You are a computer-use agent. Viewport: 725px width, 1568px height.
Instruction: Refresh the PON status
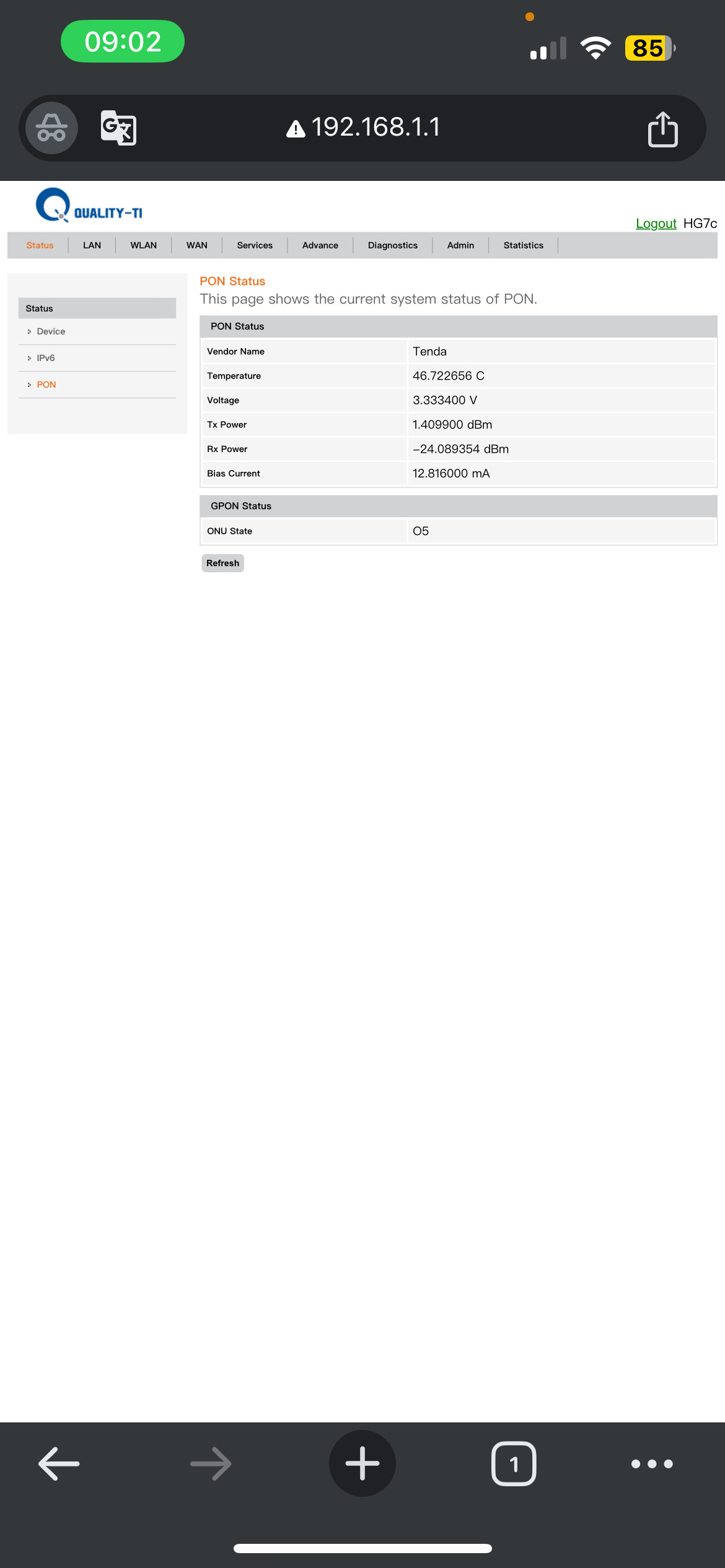222,563
